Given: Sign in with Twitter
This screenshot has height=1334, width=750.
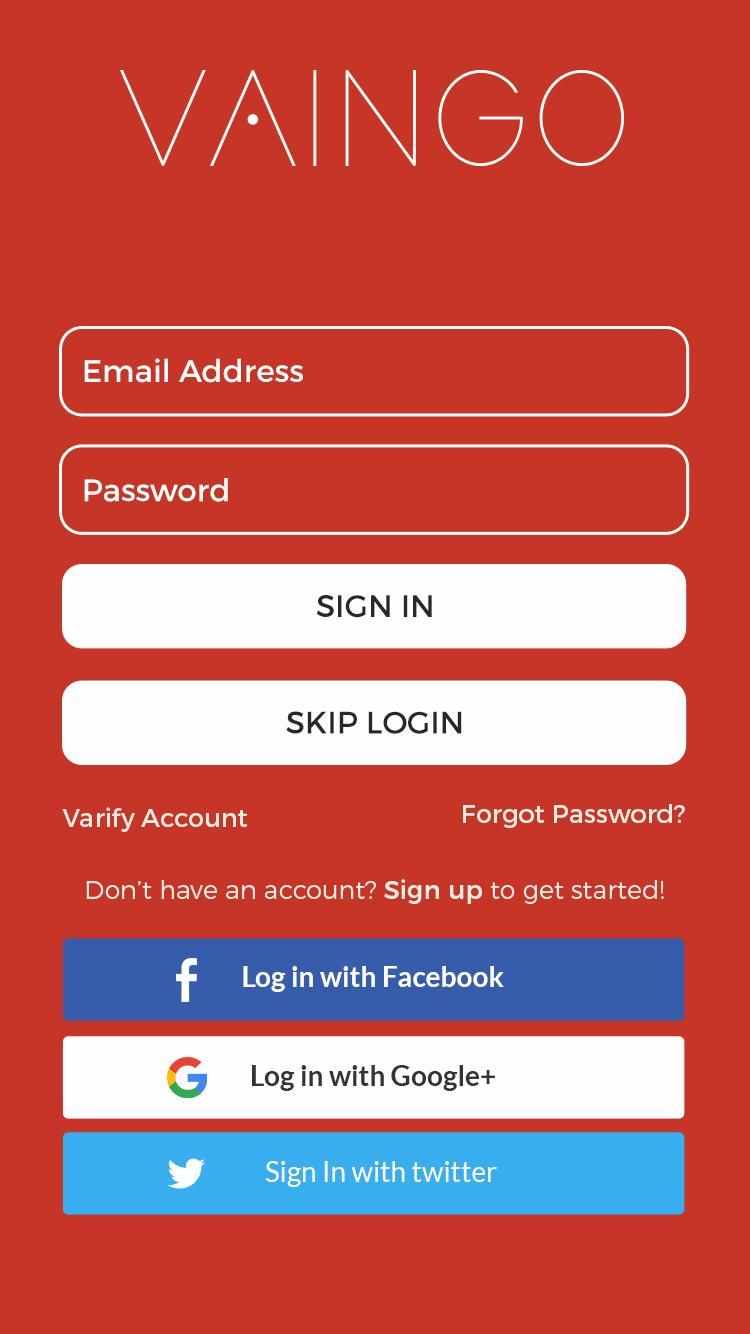Looking at the screenshot, I should click(374, 1172).
